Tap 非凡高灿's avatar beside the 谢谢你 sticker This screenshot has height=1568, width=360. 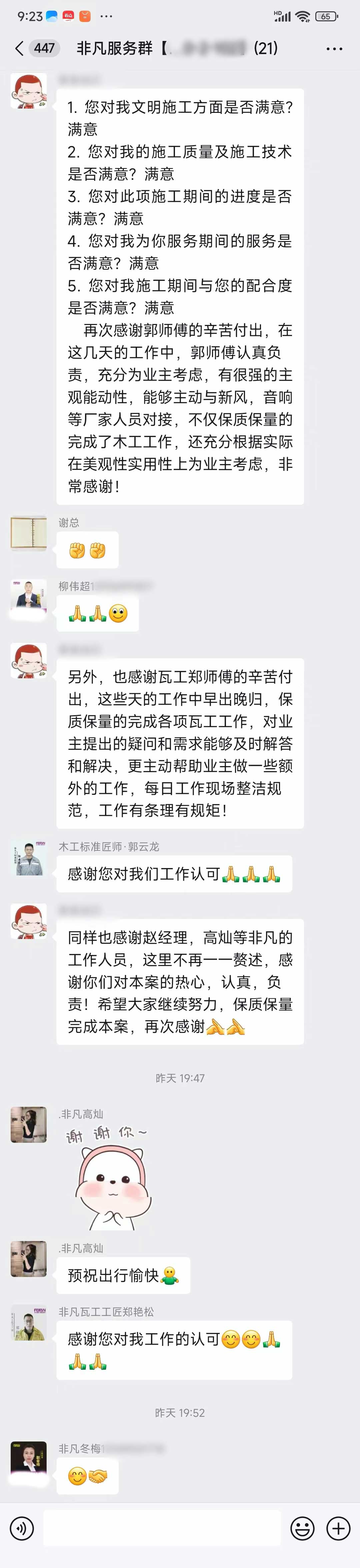29,1124
